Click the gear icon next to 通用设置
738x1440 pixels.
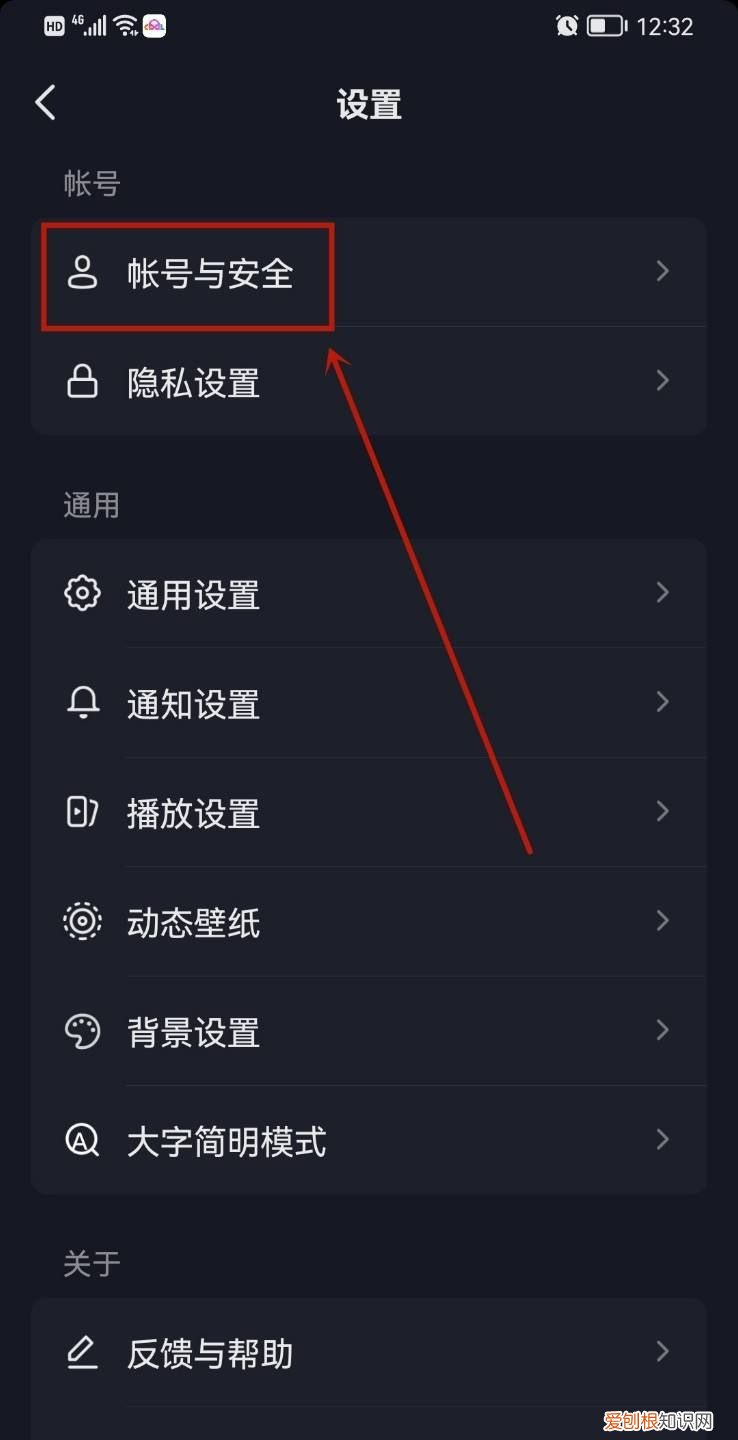pos(82,593)
